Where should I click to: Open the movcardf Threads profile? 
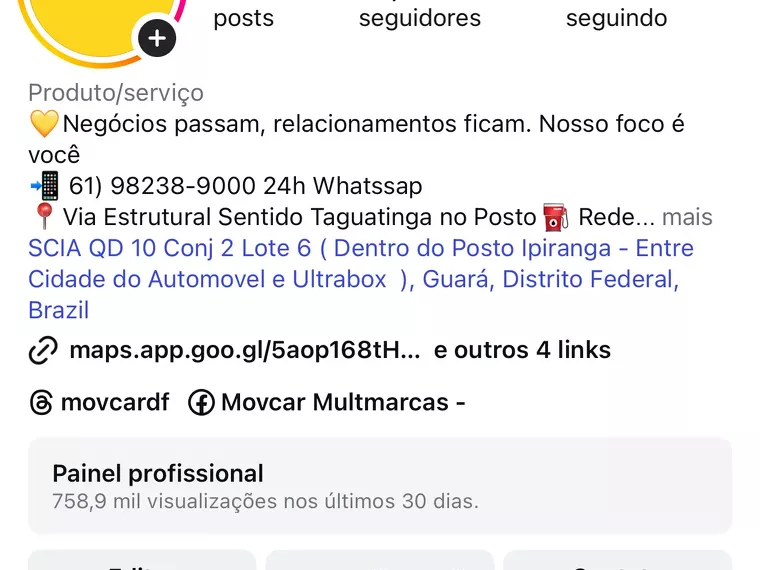coord(100,402)
